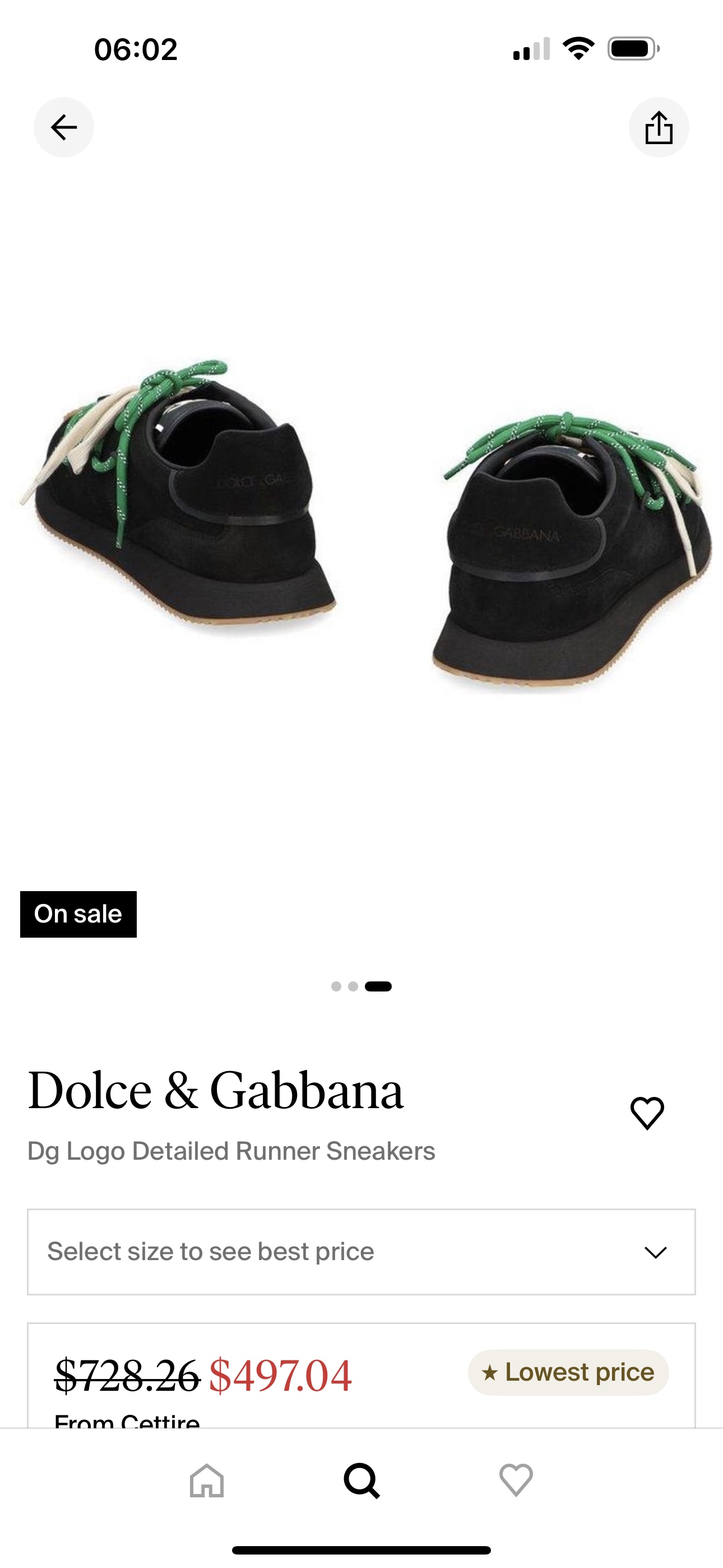
Task: Switch to the Home tab
Action: click(207, 1481)
